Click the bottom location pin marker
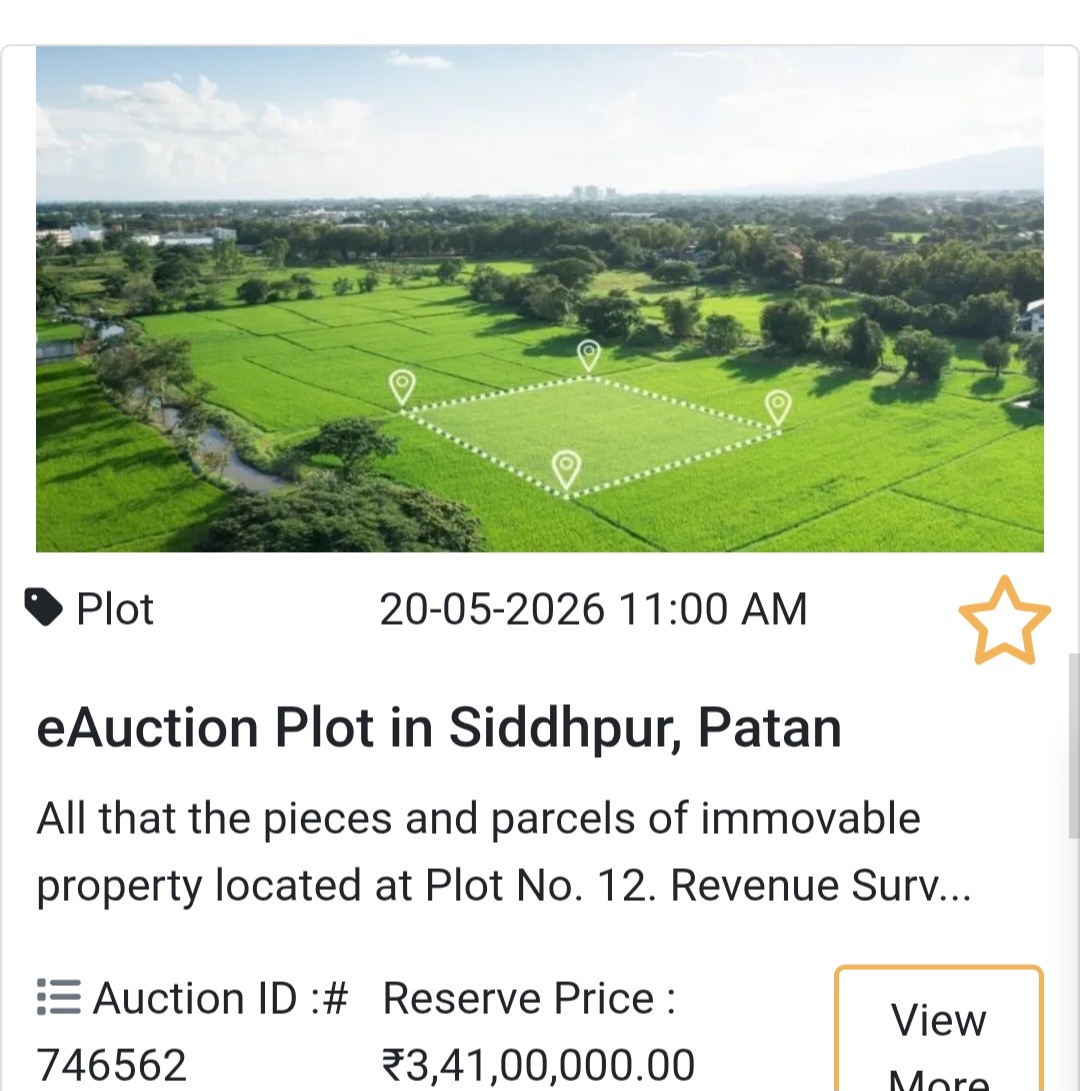Image resolution: width=1080 pixels, height=1091 pixels. [x=567, y=463]
